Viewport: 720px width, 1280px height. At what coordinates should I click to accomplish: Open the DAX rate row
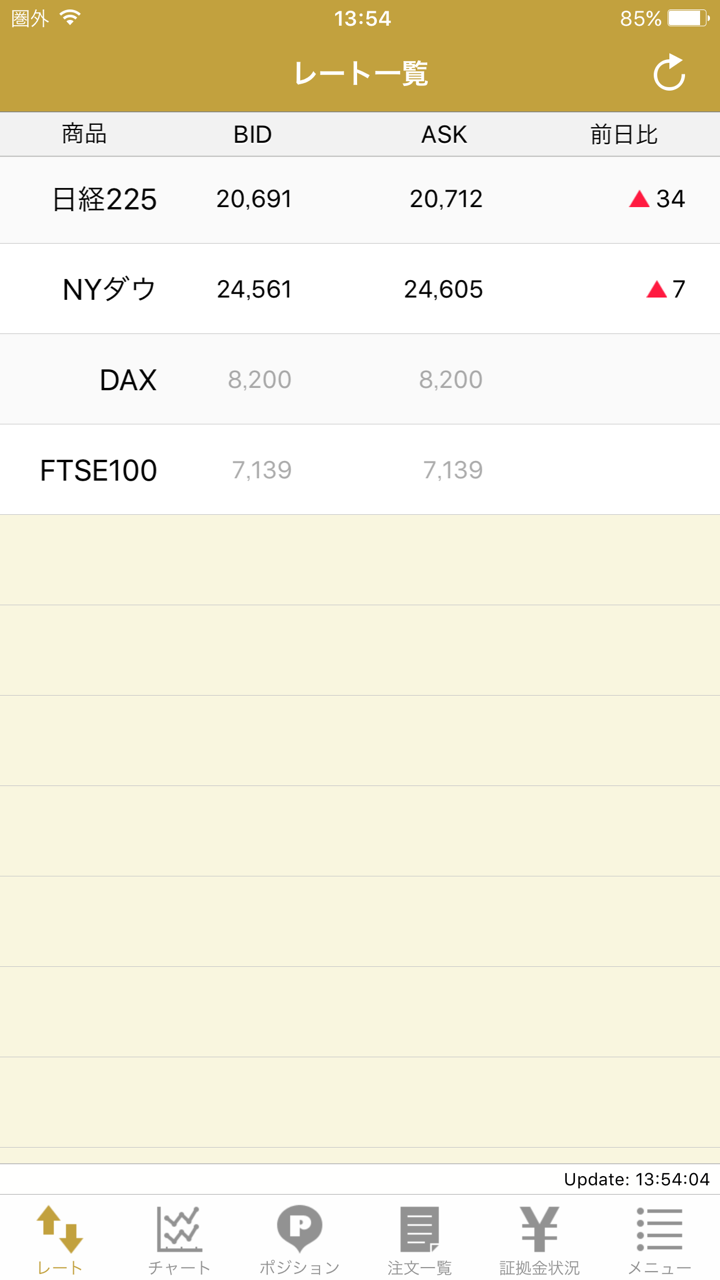[360, 380]
